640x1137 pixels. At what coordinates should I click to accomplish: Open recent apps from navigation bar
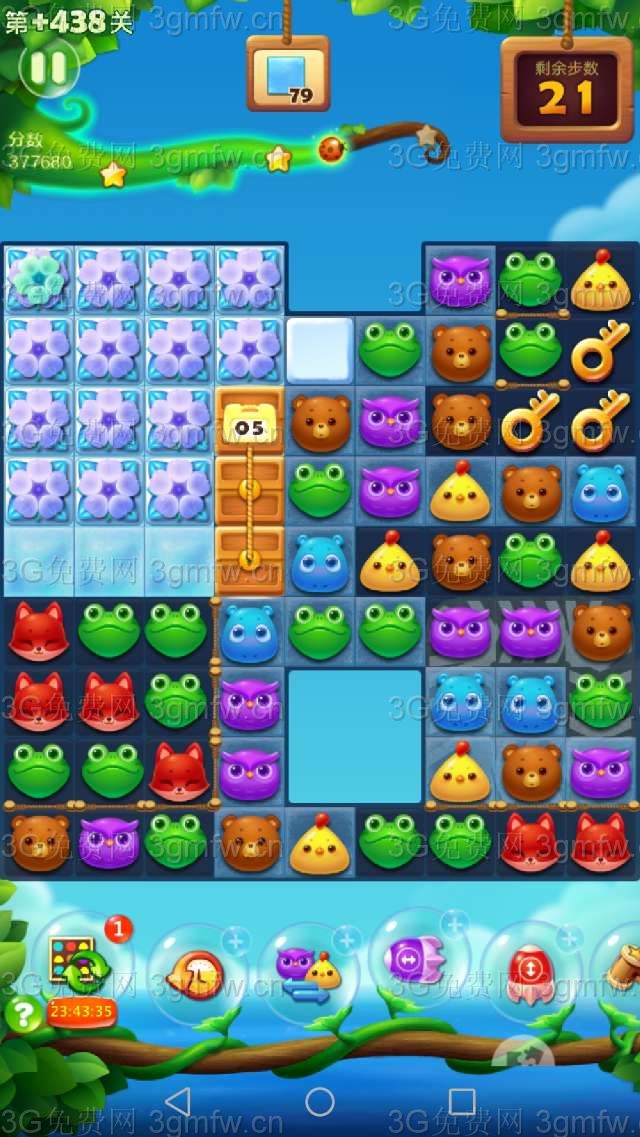pyautogui.click(x=462, y=1102)
